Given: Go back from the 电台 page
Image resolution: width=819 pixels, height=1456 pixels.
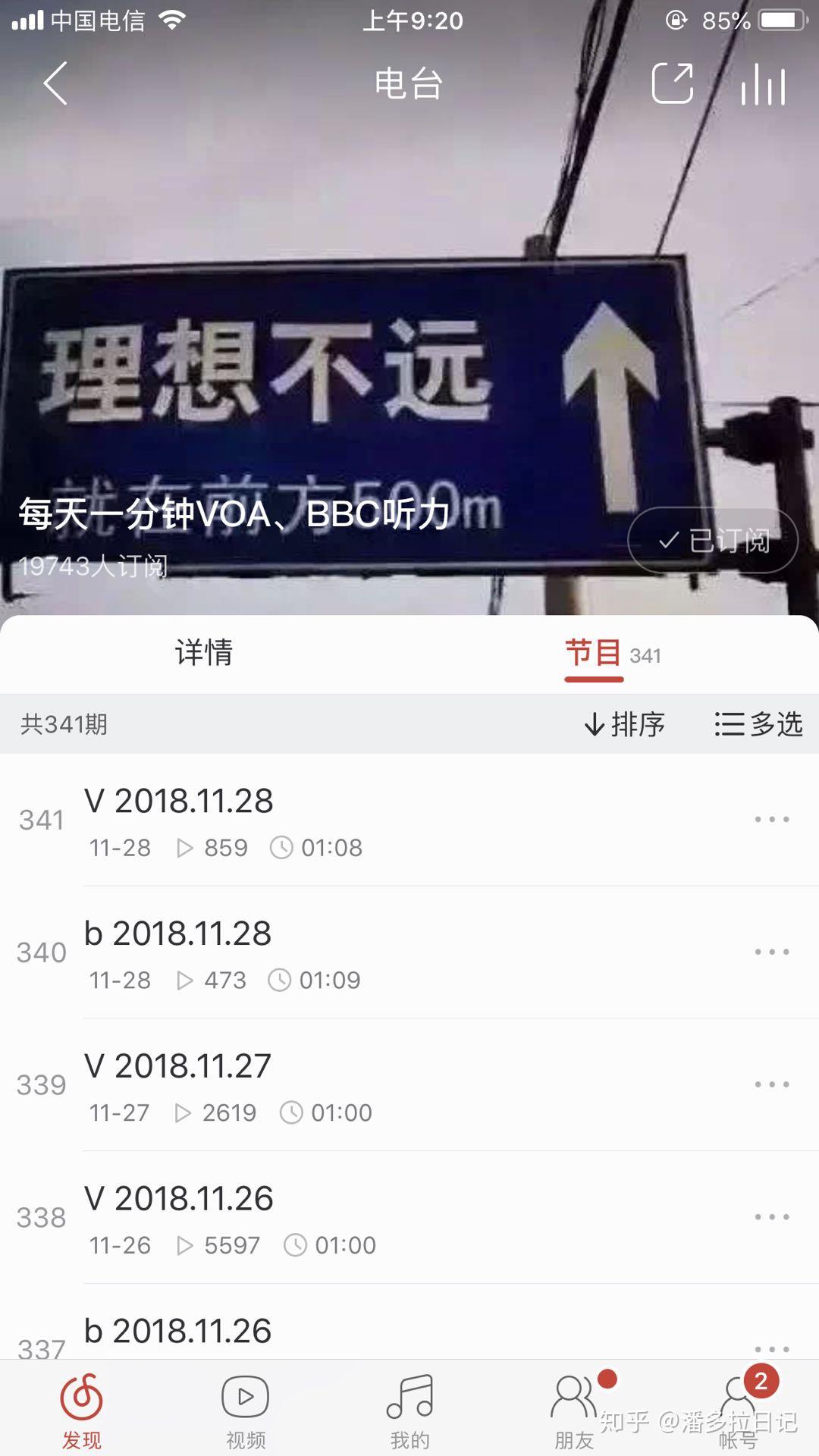Looking at the screenshot, I should click(x=55, y=83).
